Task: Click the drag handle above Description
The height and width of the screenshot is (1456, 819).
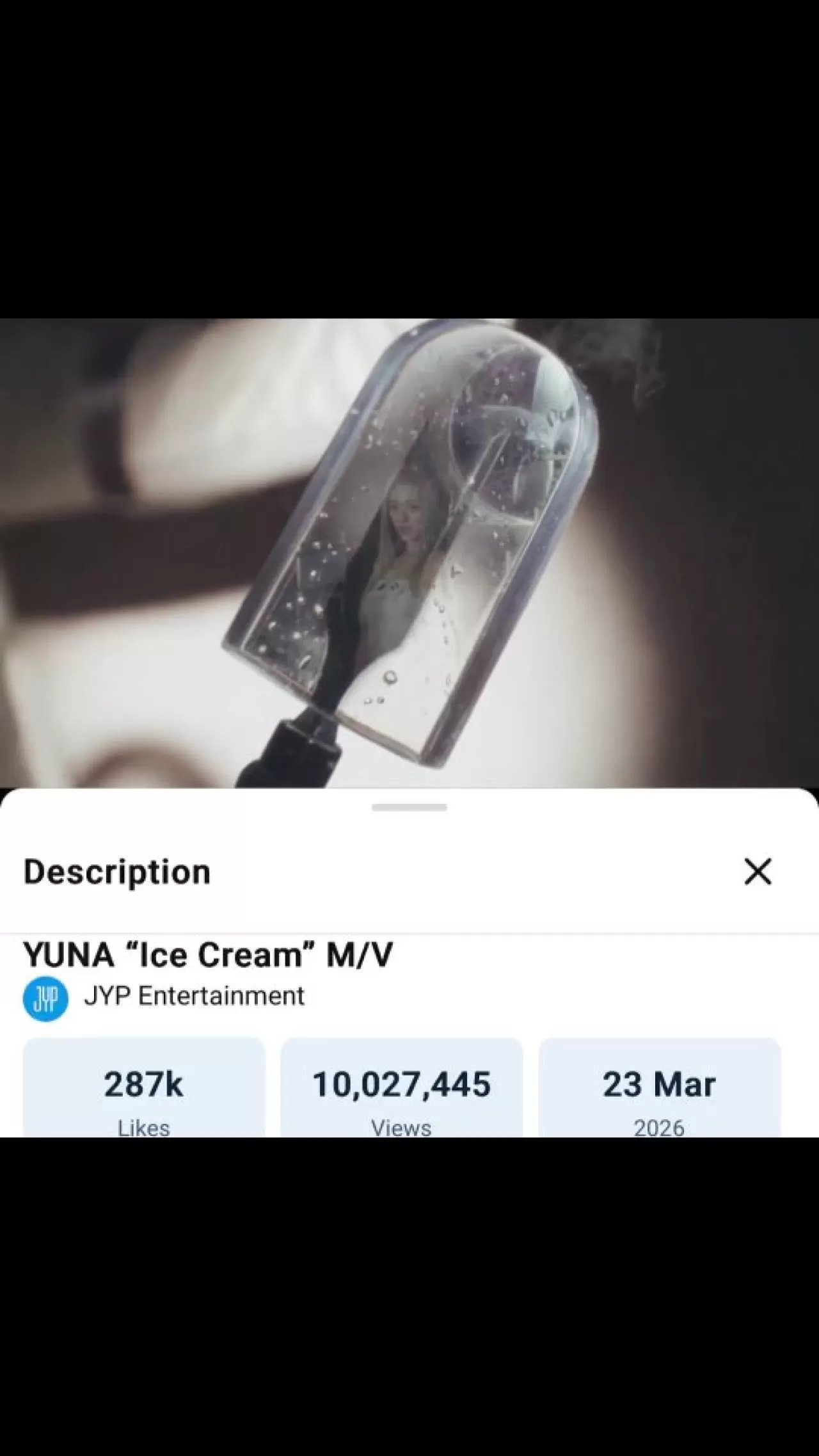Action: [x=409, y=808]
